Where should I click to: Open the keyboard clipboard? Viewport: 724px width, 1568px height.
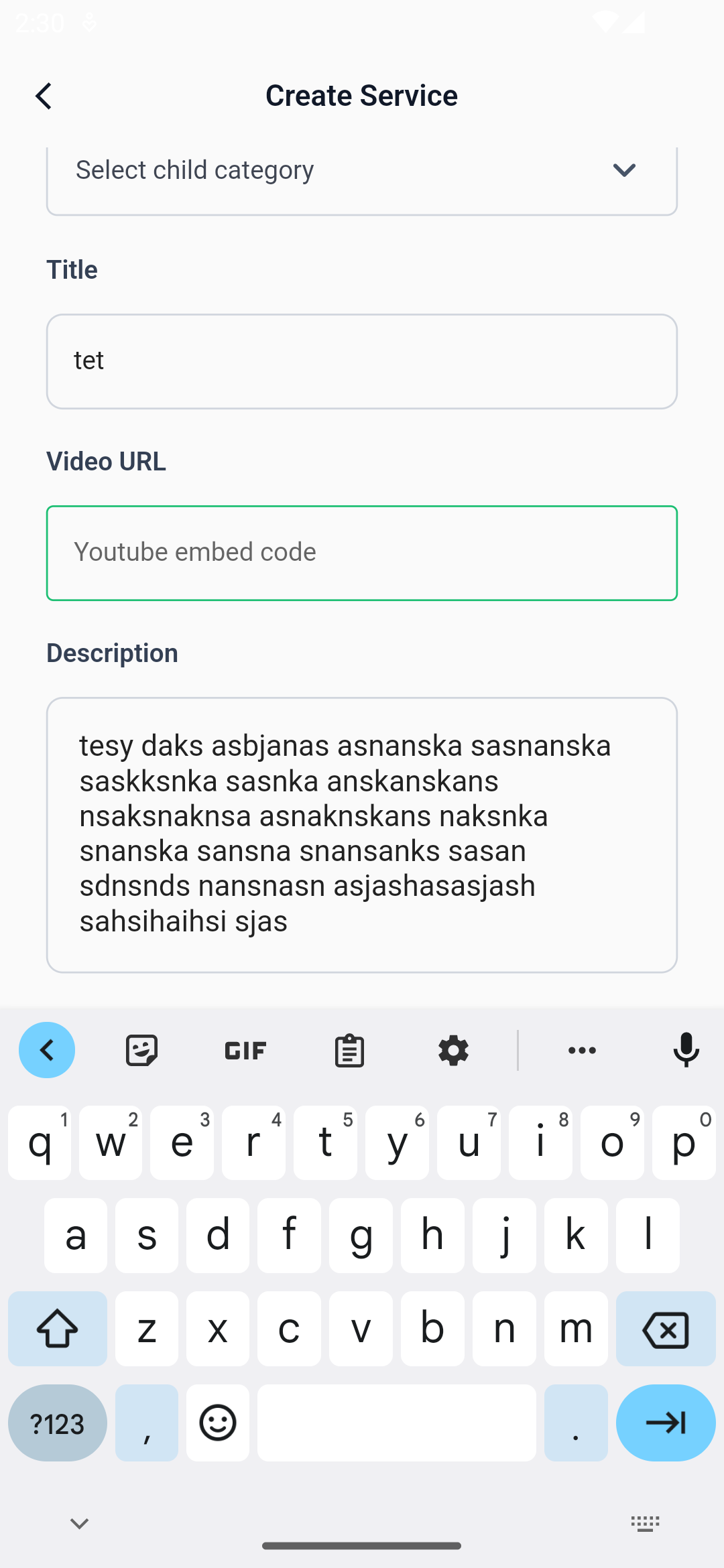click(x=349, y=1050)
